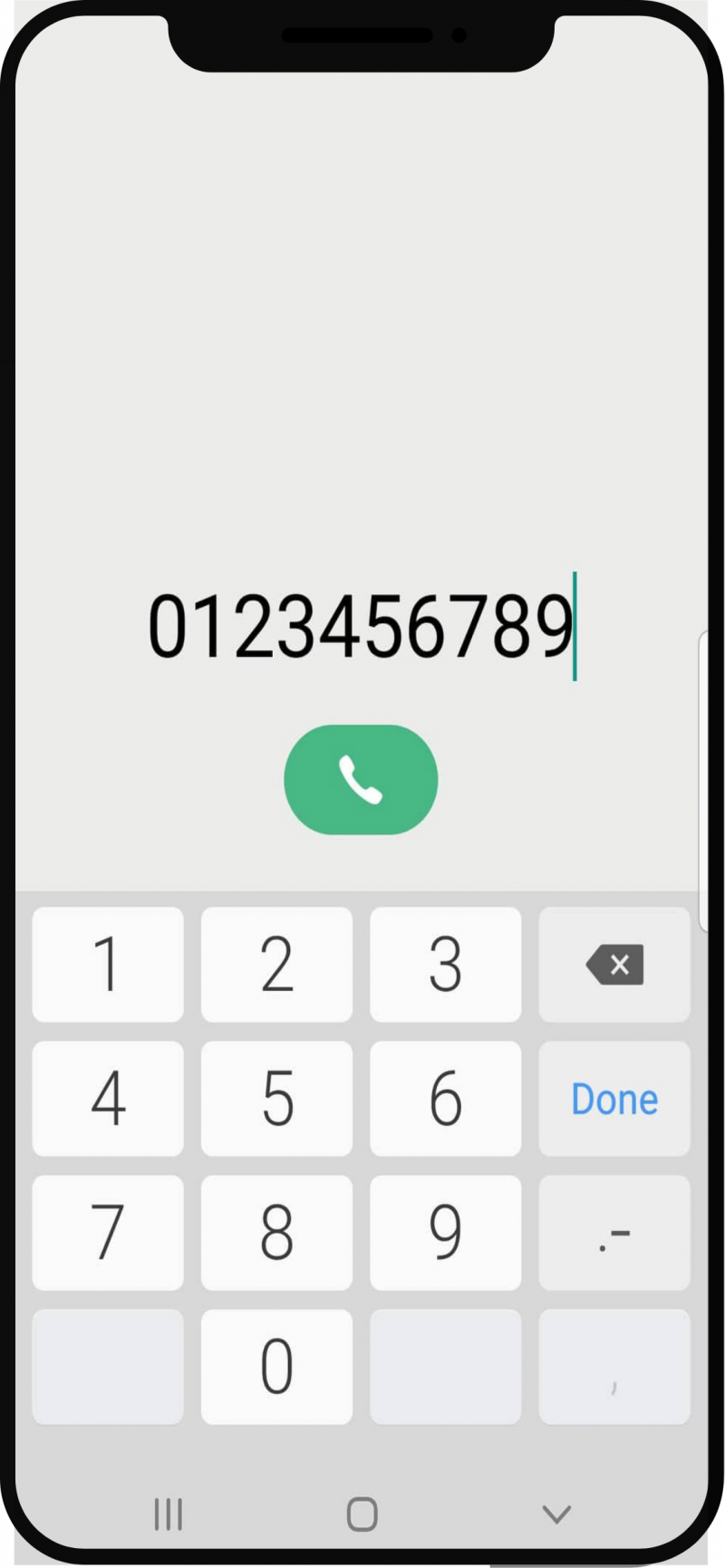
Task: Tap Done on the keypad
Action: pos(614,1098)
